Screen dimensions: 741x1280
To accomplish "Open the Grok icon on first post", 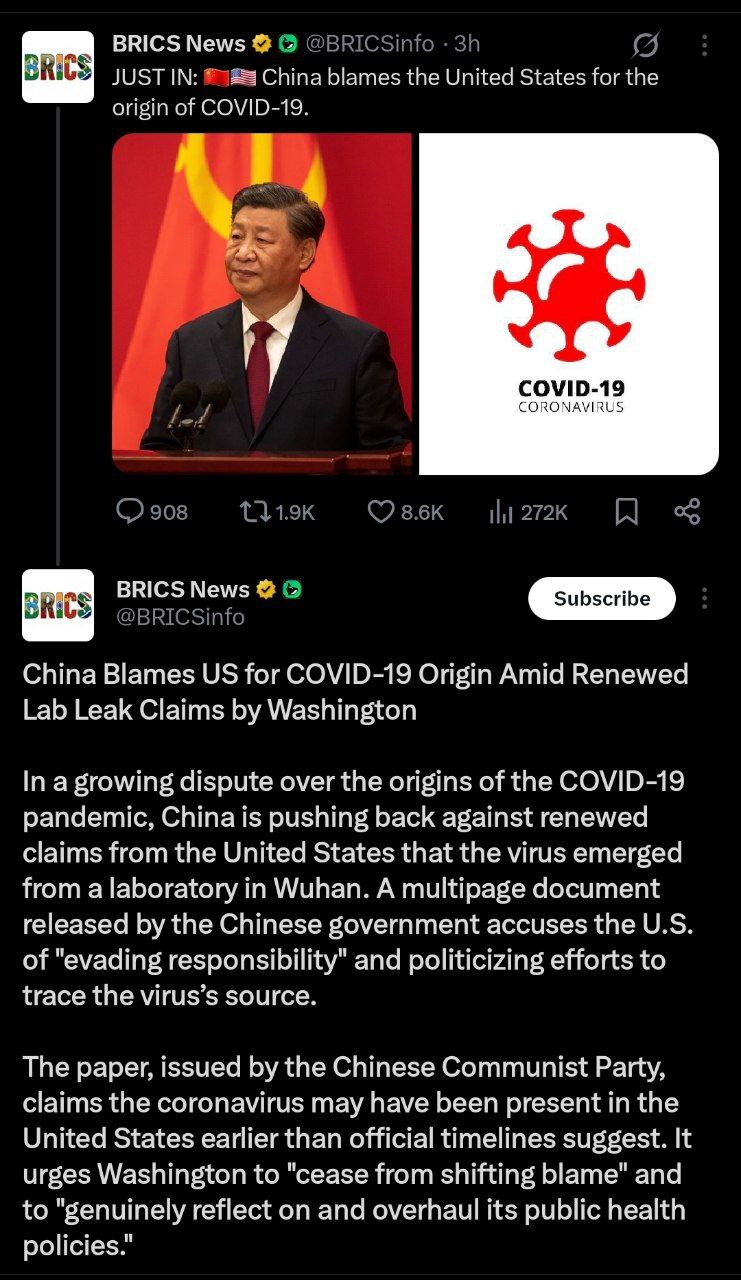I will (x=647, y=45).
